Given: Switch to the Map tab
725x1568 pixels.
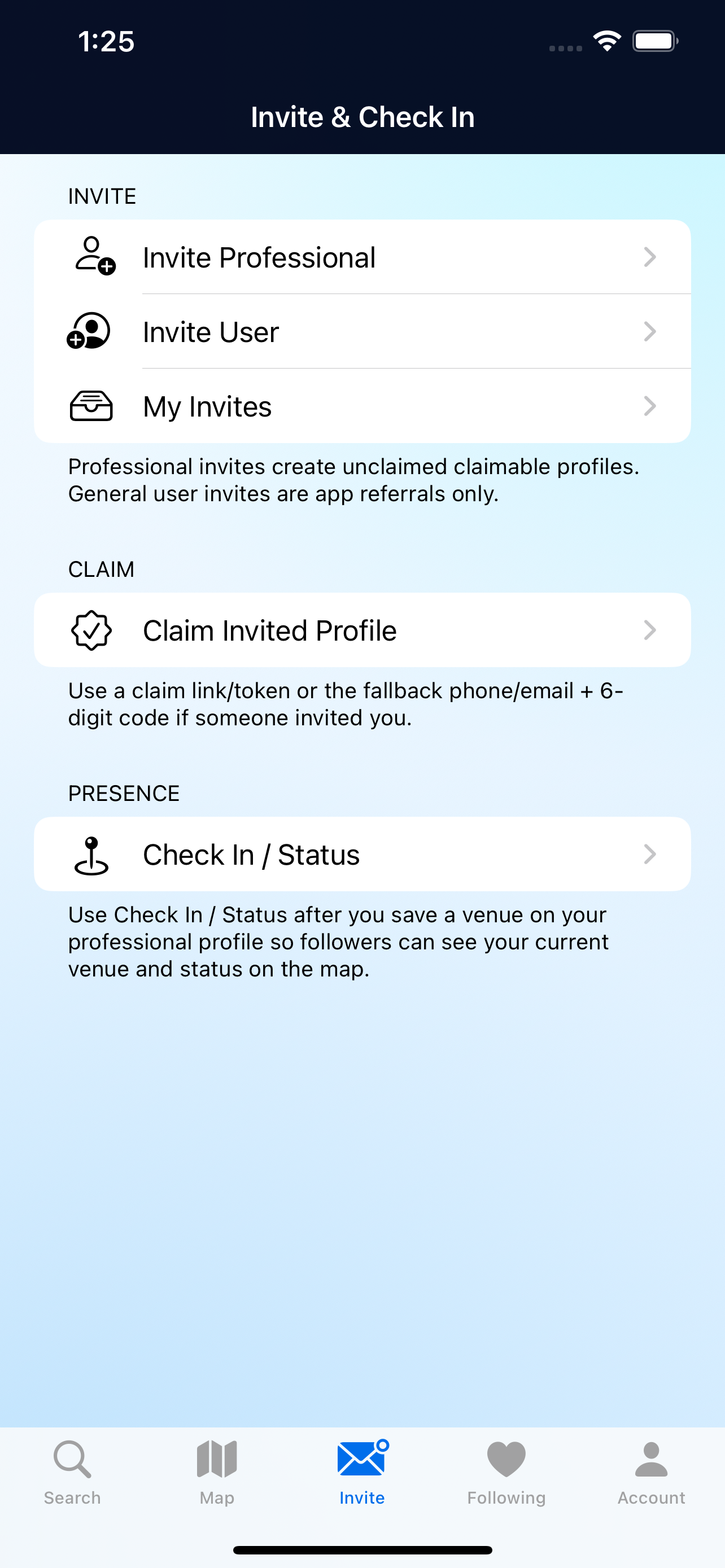Looking at the screenshot, I should pos(217,1473).
